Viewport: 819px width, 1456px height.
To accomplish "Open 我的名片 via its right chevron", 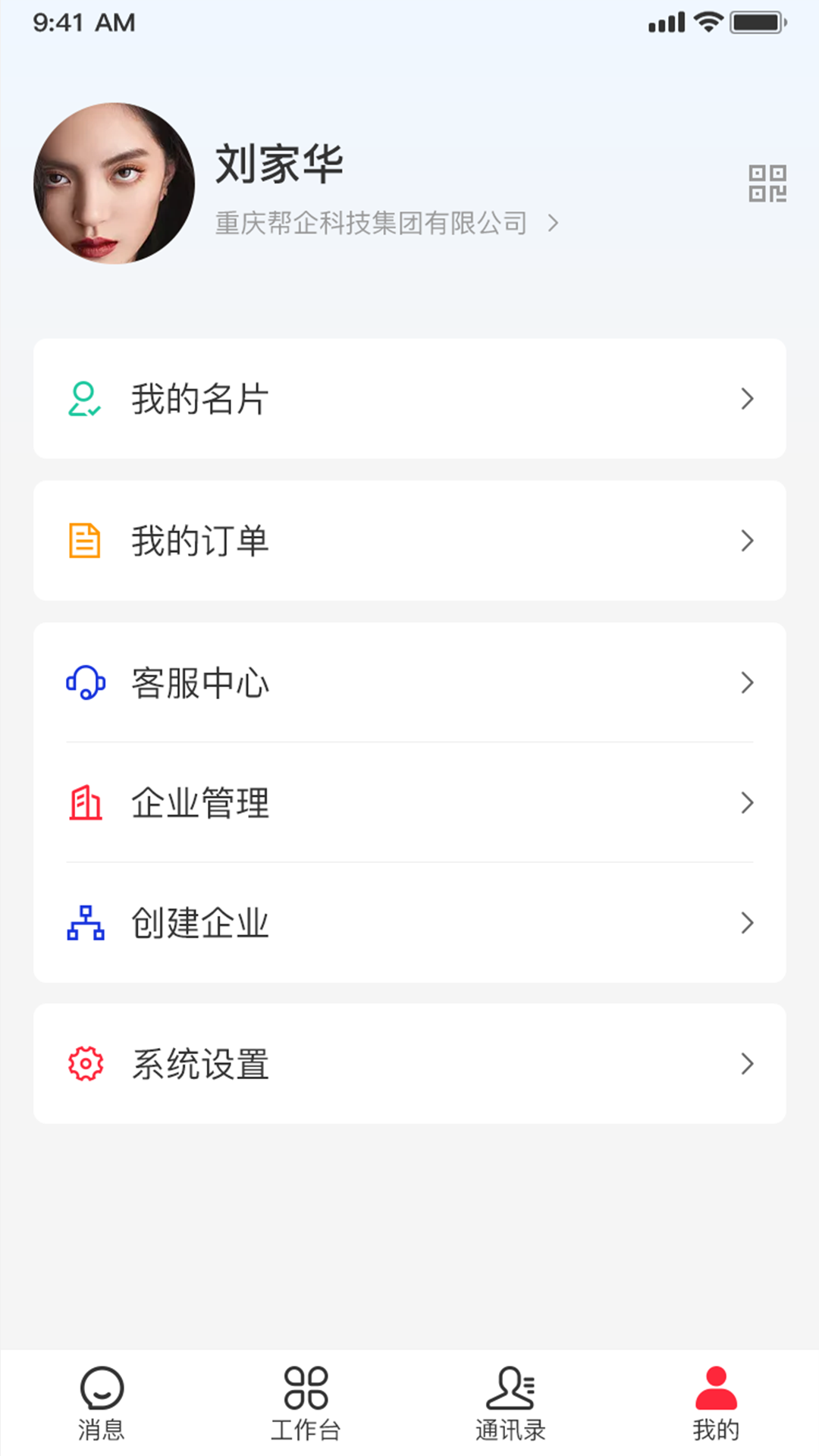I will click(747, 400).
